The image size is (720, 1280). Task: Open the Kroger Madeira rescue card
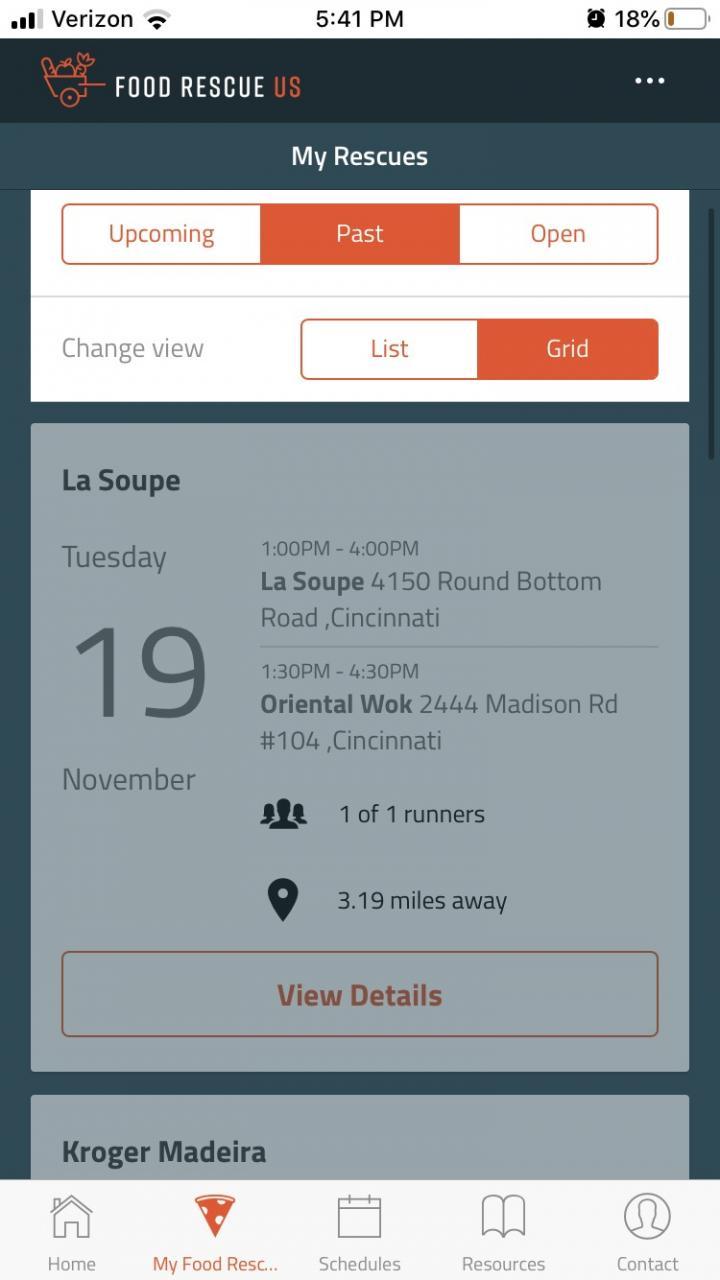coord(164,1151)
